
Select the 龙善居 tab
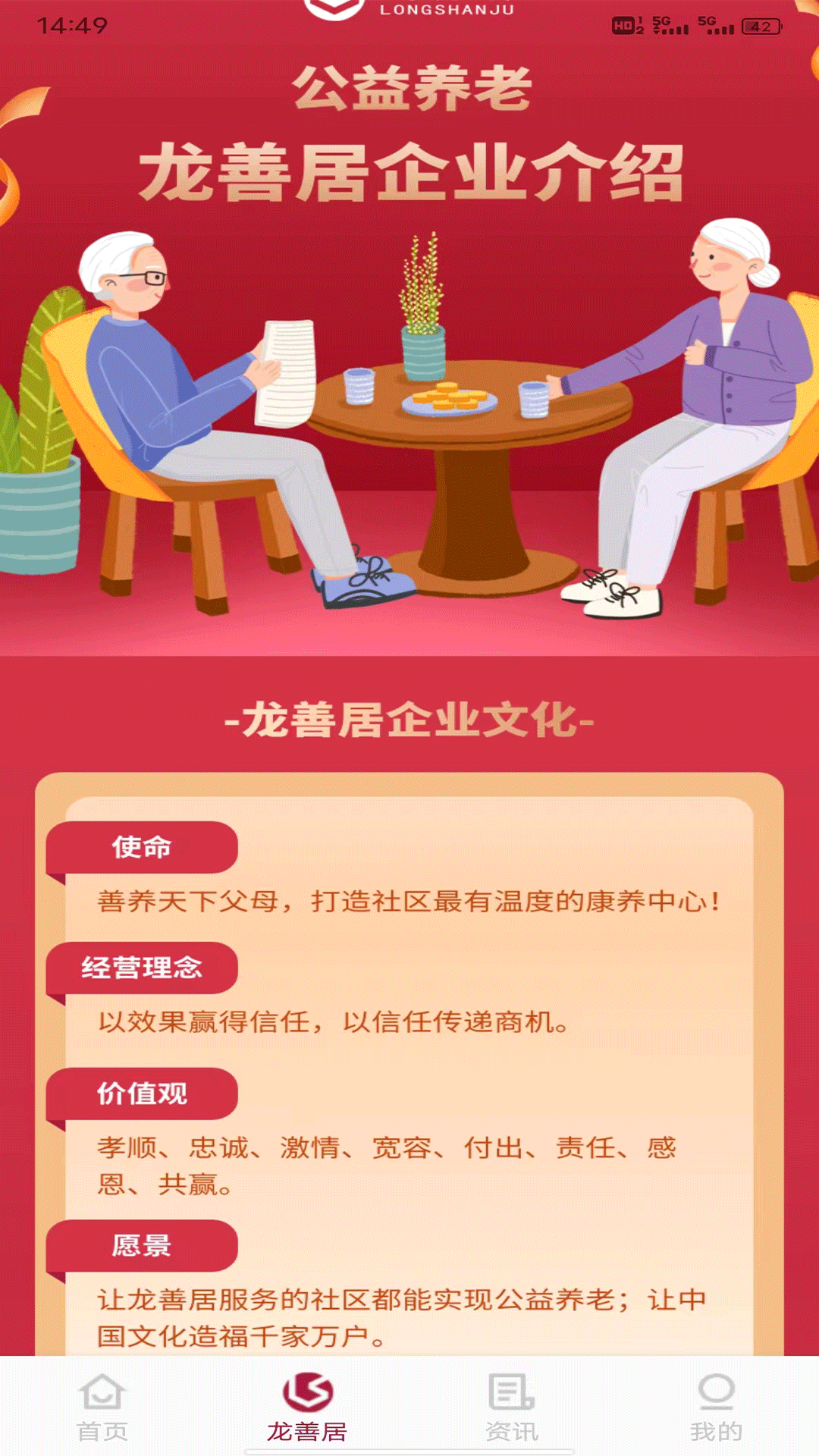307,1407
